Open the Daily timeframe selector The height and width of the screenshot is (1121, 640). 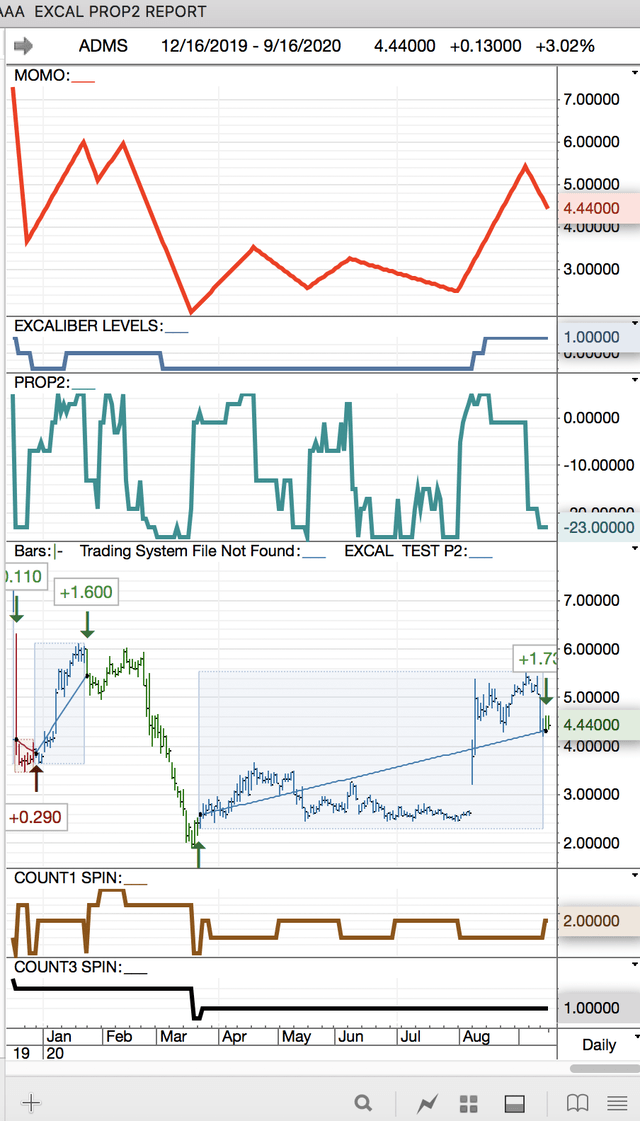(x=599, y=1045)
